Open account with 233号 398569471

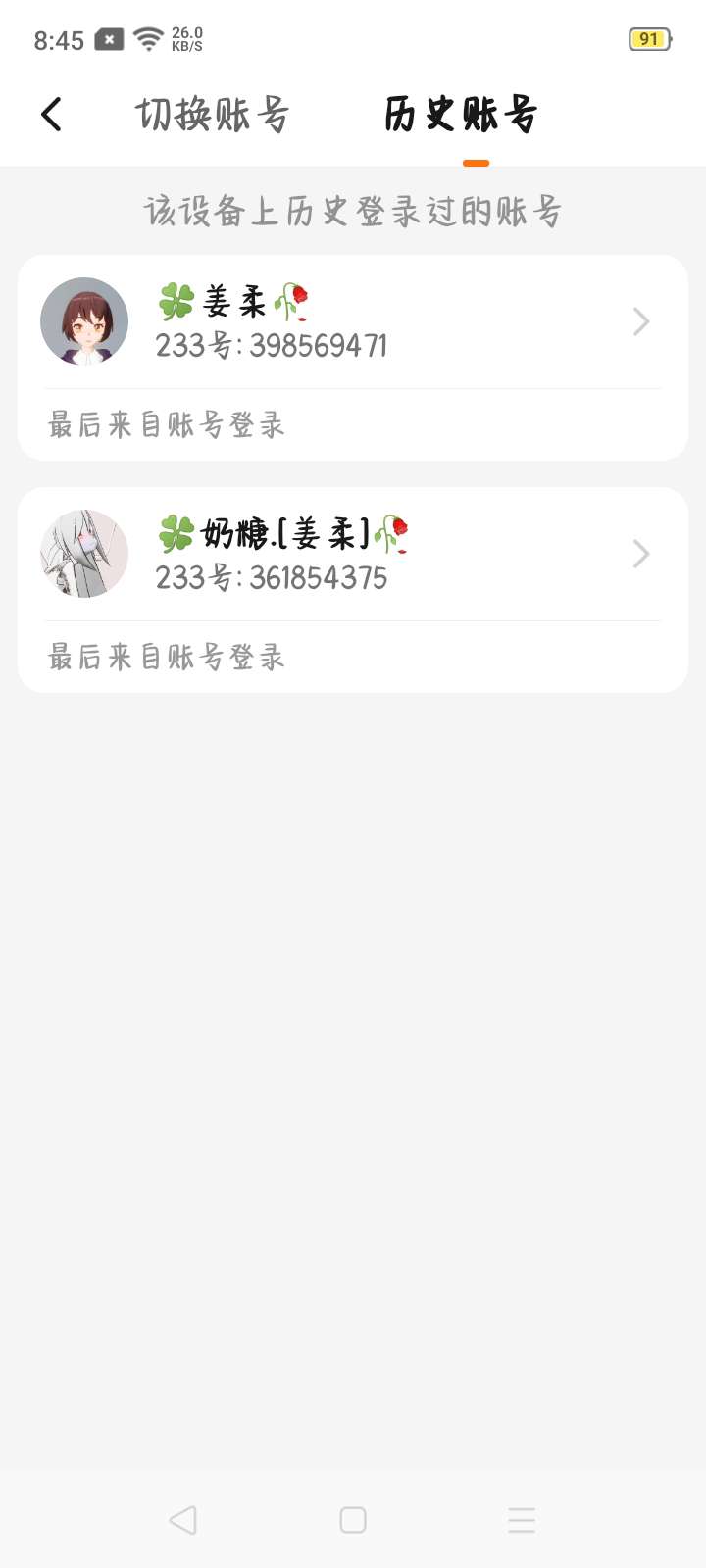353,323
